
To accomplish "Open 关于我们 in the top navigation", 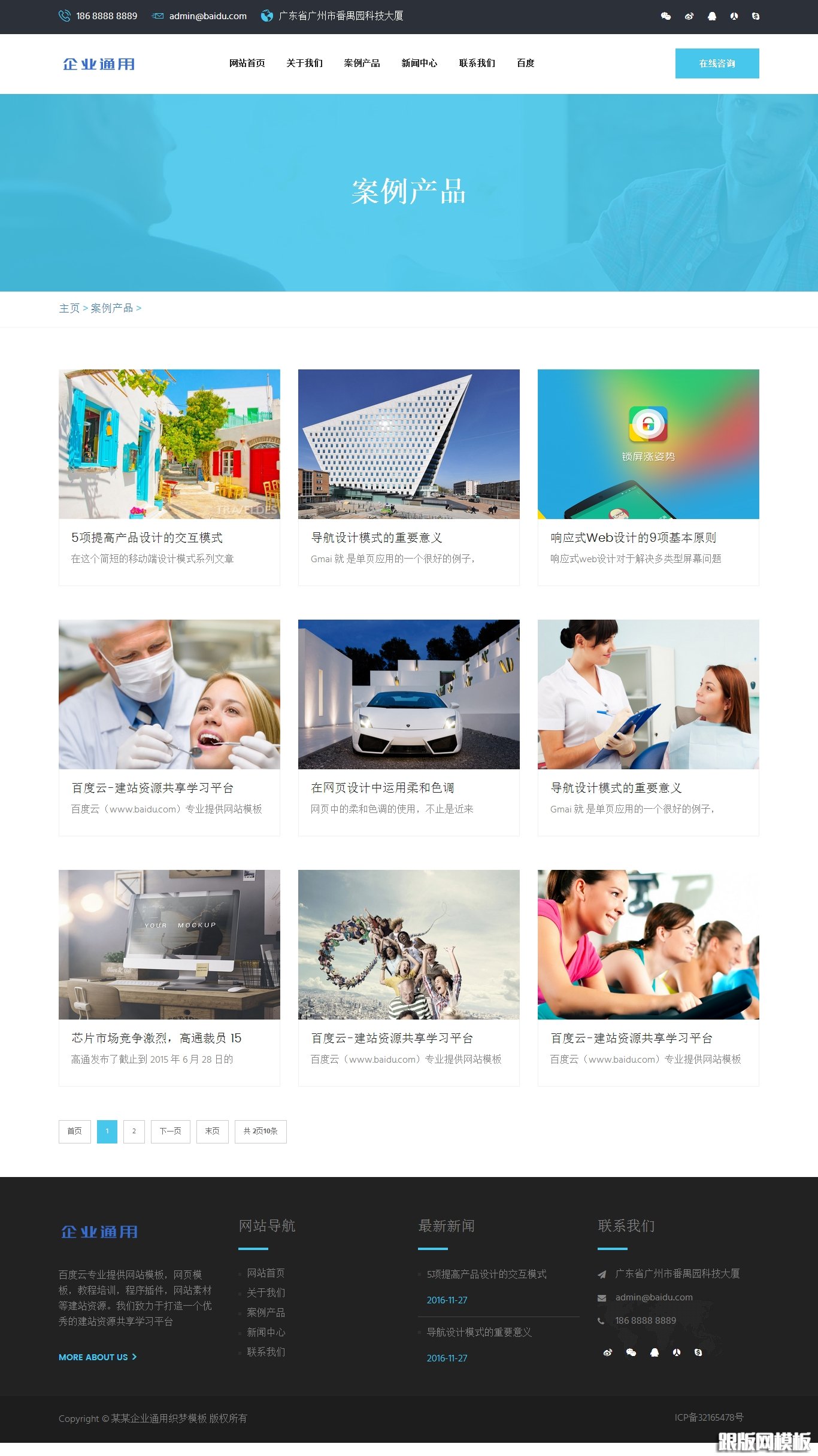I will (304, 63).
